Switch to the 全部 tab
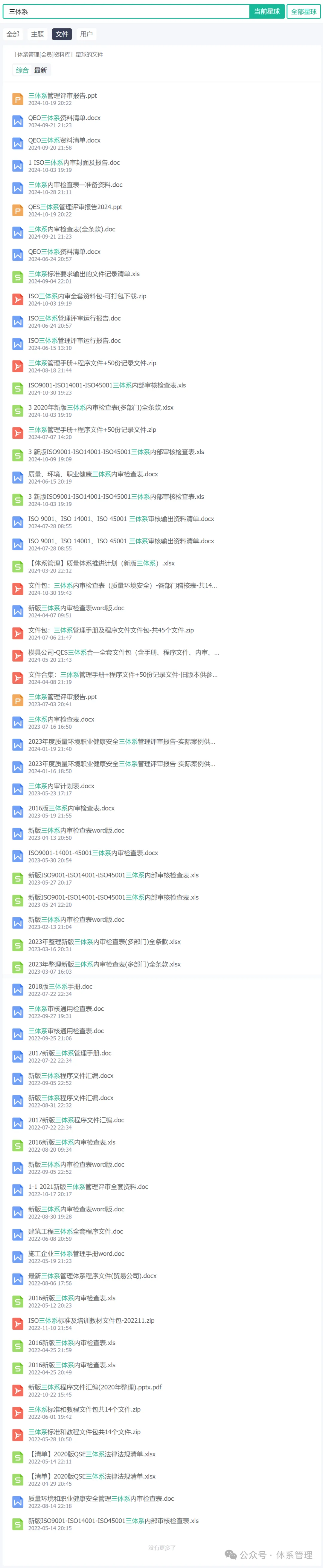The image size is (323, 1568). pyautogui.click(x=13, y=35)
